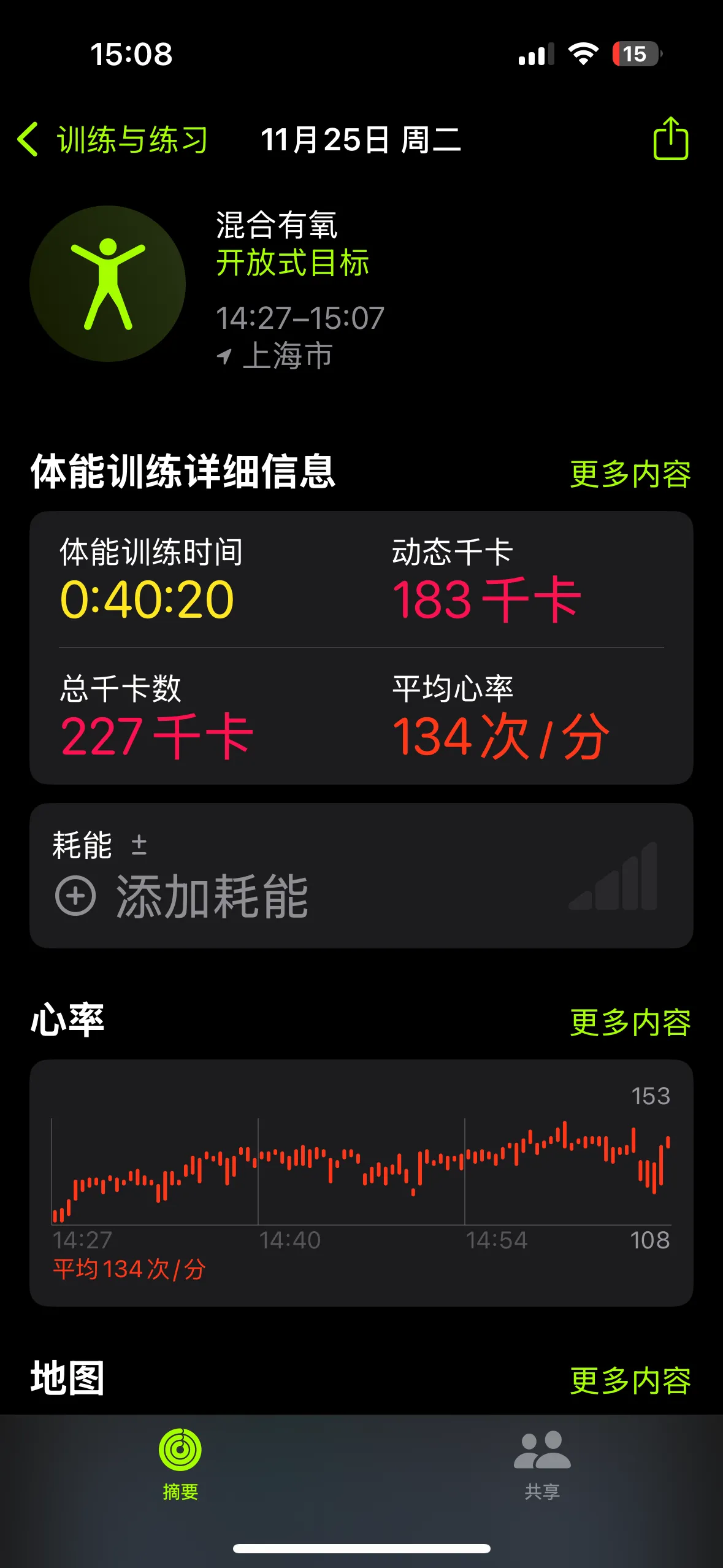Switch to the 共享 tab

[x=542, y=1464]
